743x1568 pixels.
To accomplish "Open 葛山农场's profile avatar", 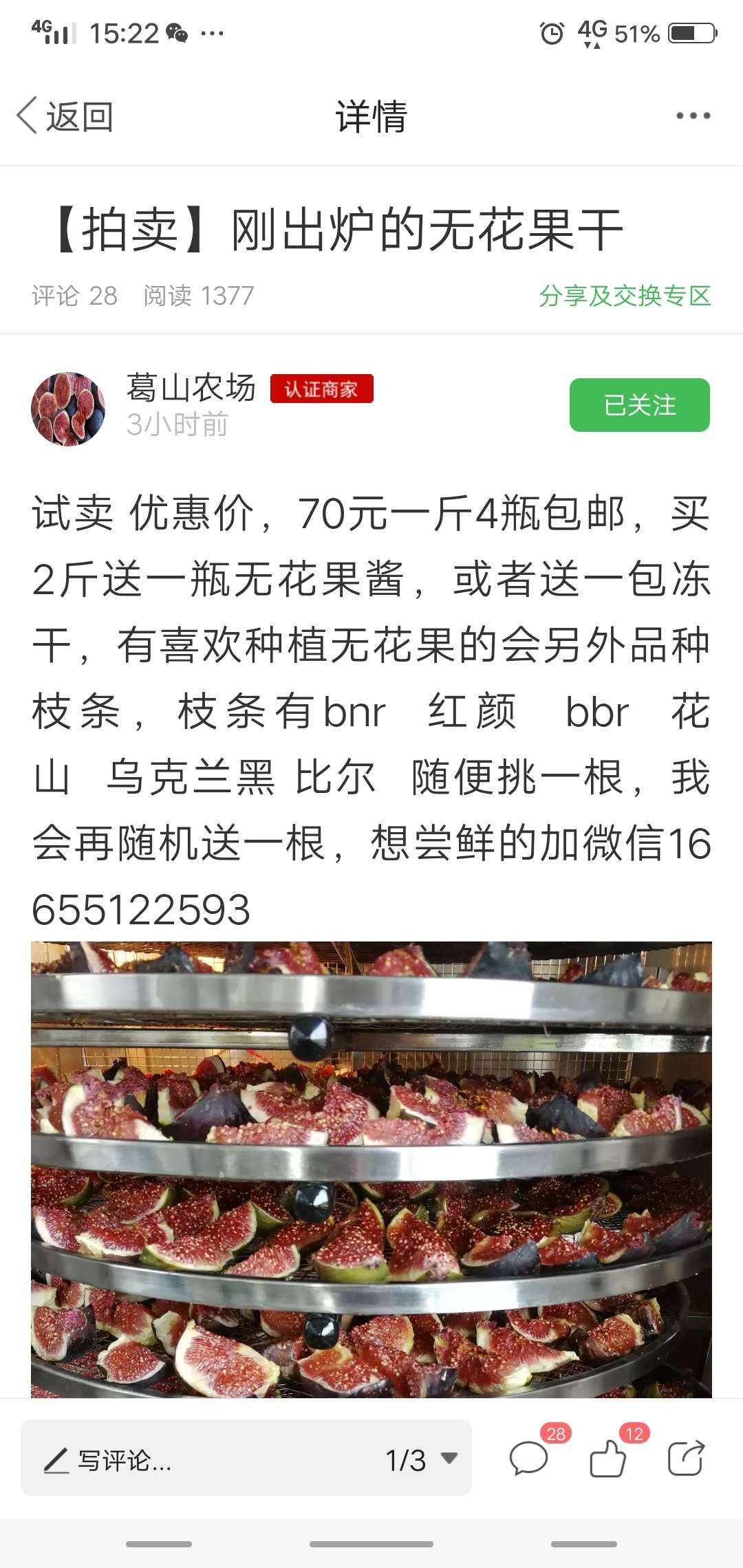I will coord(68,409).
